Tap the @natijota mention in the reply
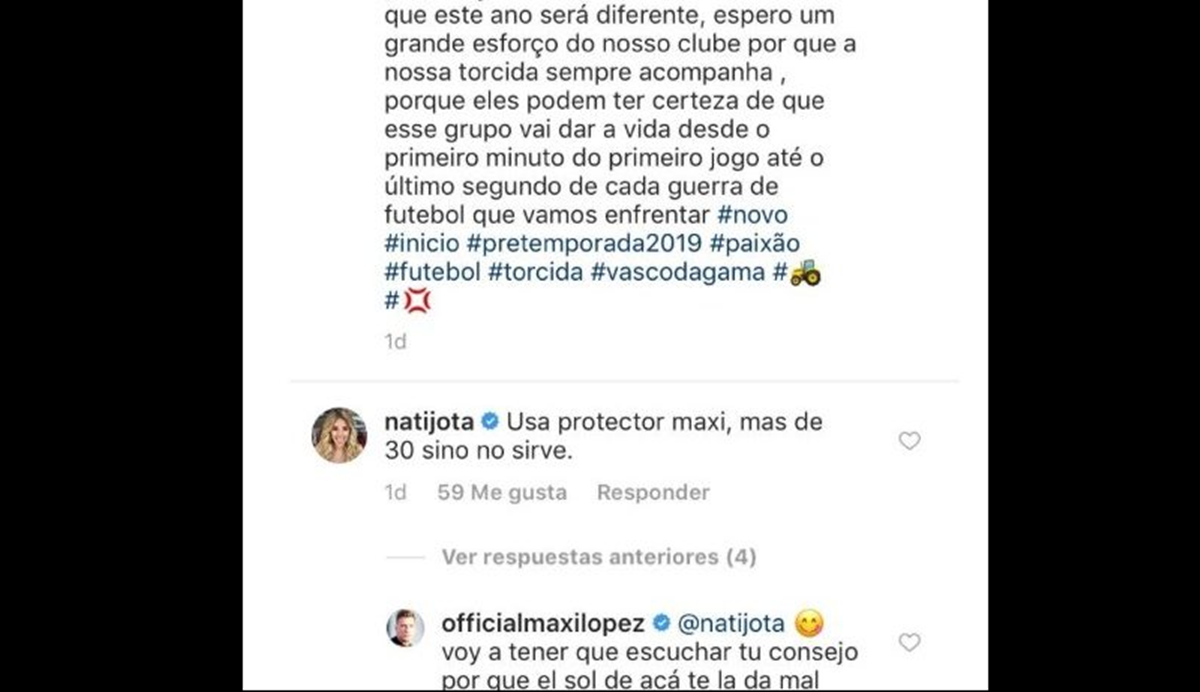The width and height of the screenshot is (1200, 692). pyautogui.click(x=731, y=624)
